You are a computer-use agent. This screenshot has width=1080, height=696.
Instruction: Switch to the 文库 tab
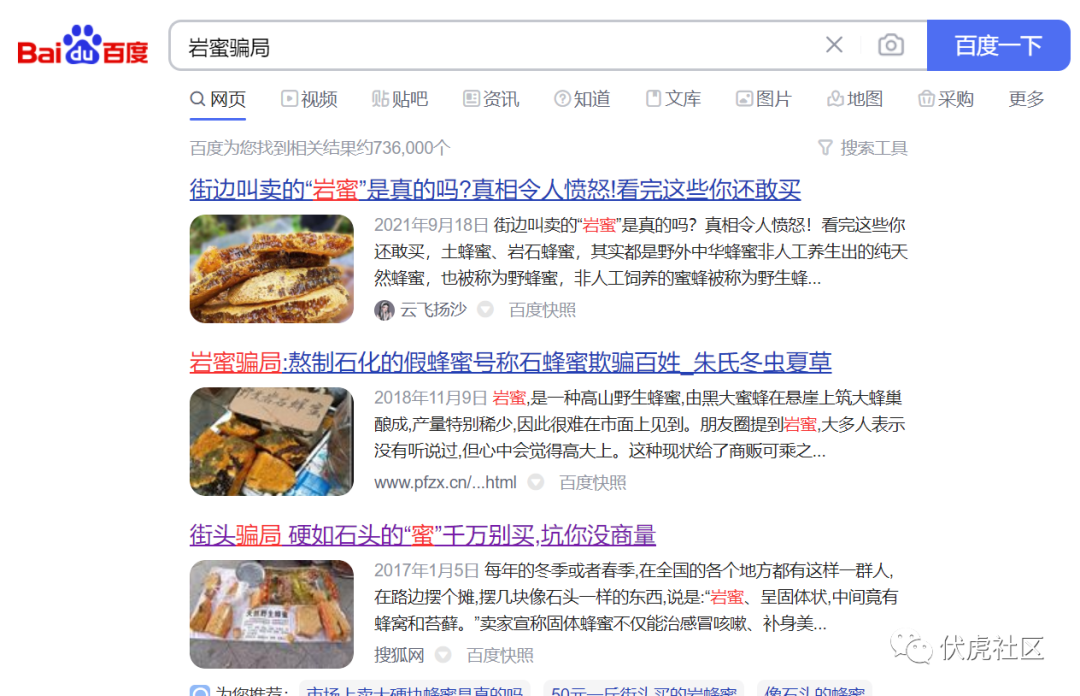coord(673,99)
